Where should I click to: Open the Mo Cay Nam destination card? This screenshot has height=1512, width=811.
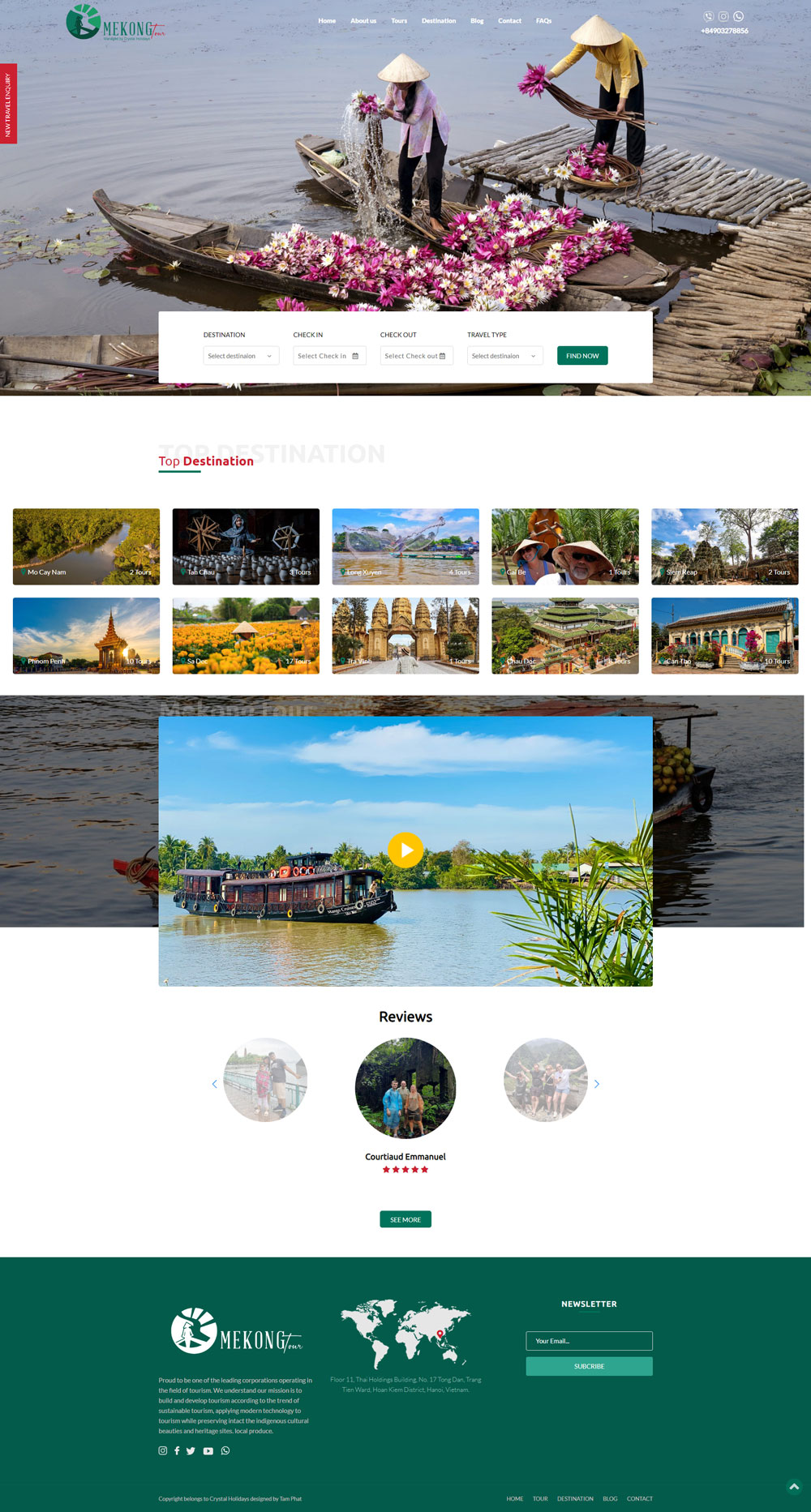(86, 546)
